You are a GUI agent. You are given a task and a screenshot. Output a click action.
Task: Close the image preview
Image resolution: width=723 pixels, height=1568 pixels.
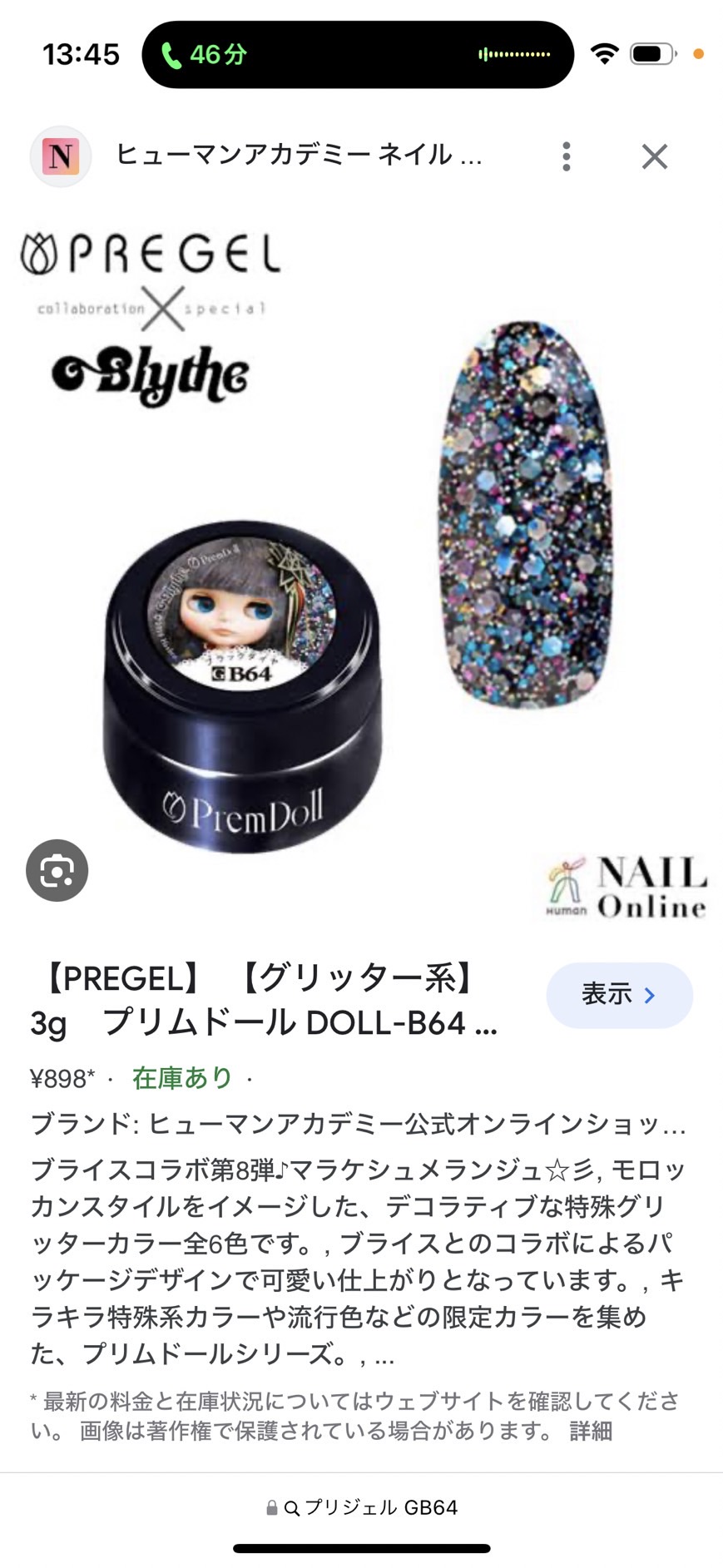(654, 156)
